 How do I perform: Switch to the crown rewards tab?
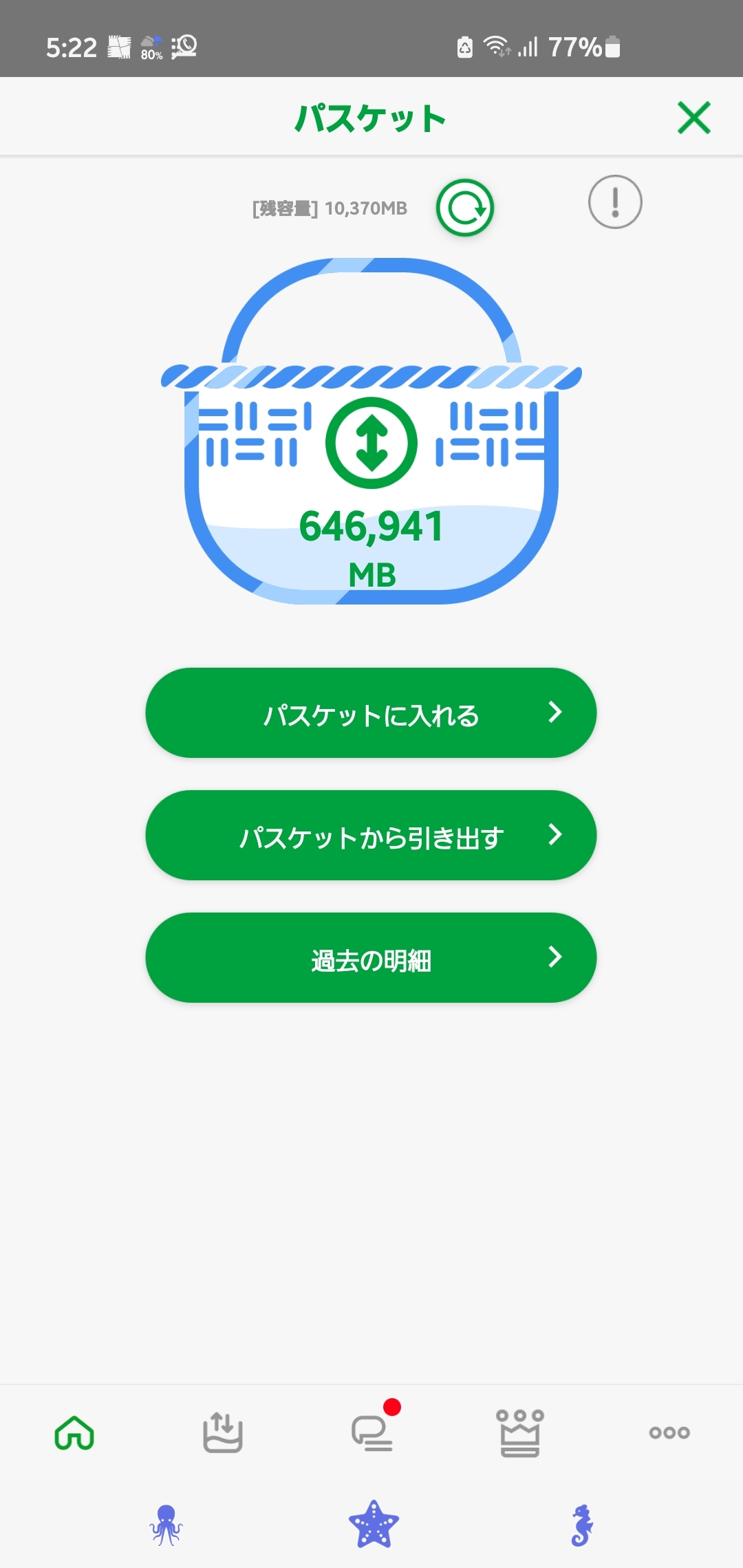(520, 1433)
